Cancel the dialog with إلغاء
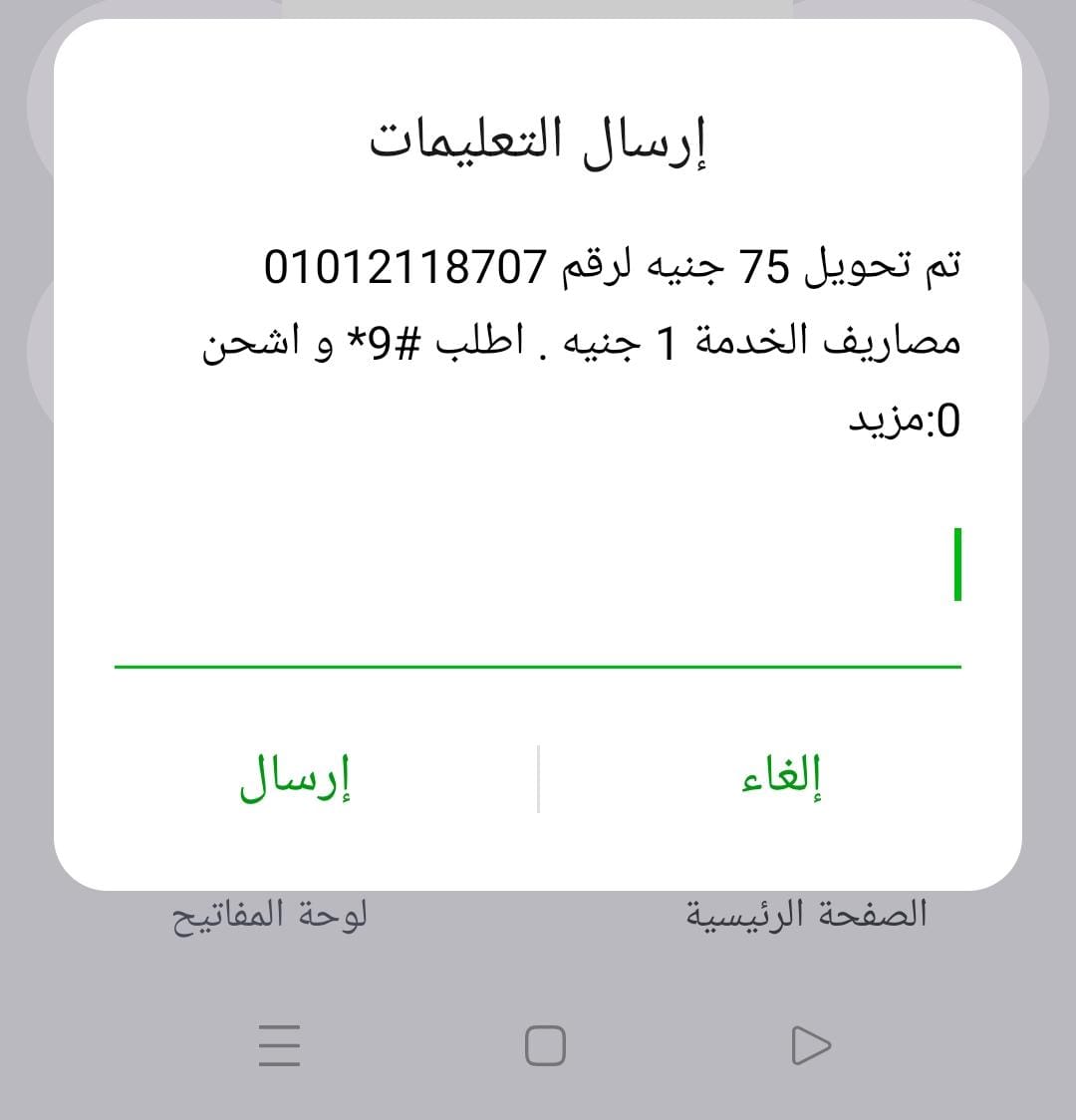The image size is (1076, 1120). click(781, 778)
